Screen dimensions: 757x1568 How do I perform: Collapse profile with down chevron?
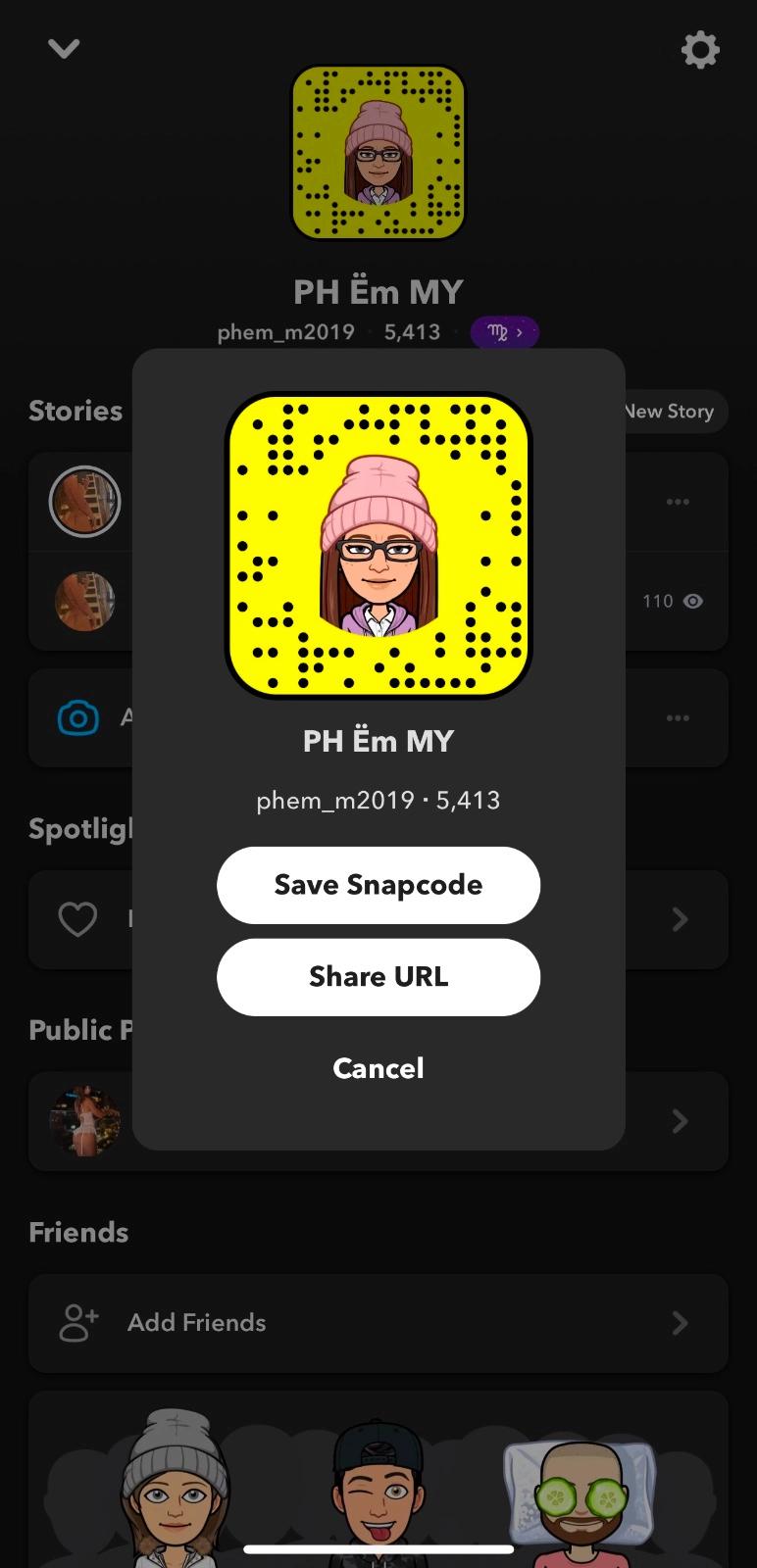[64, 48]
